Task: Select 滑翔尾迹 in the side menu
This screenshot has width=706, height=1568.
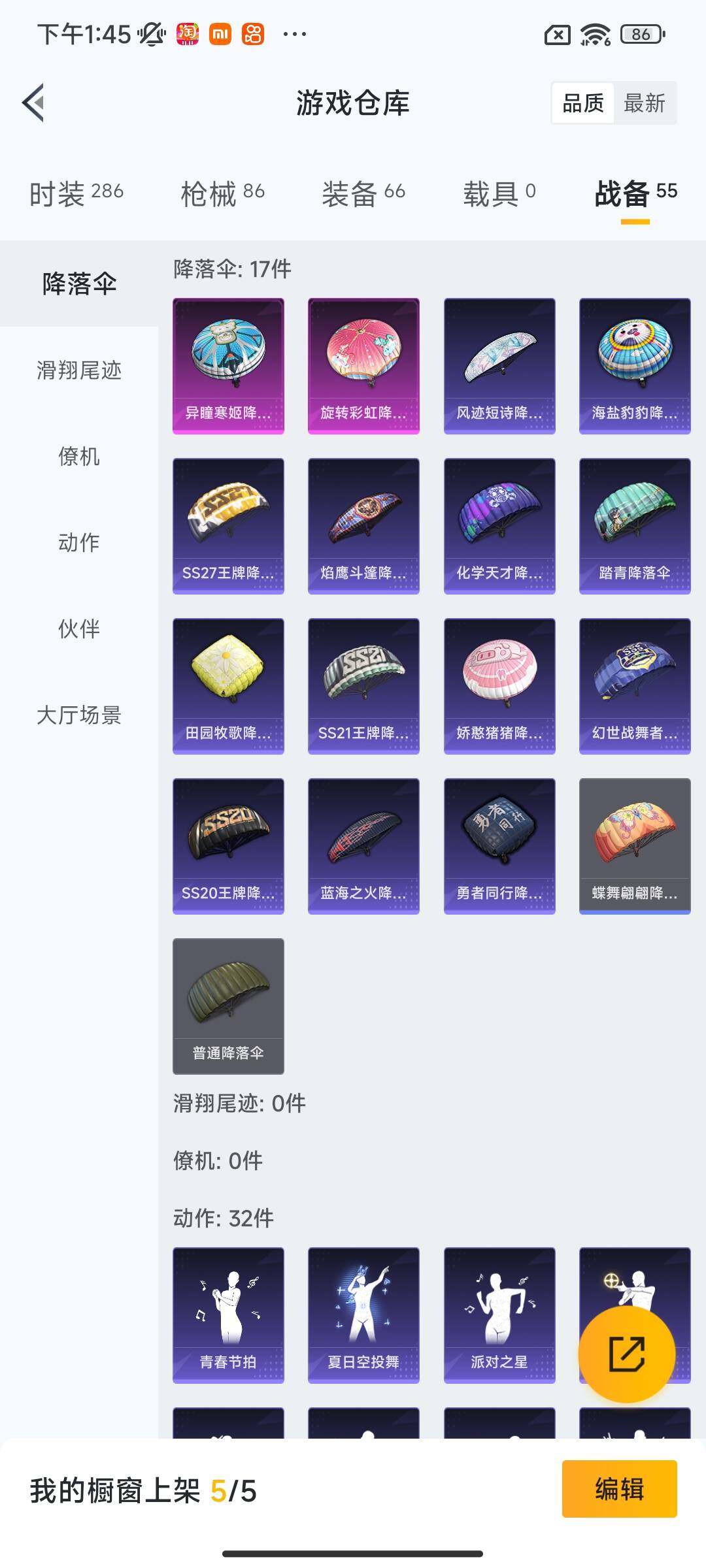Action: (79, 370)
